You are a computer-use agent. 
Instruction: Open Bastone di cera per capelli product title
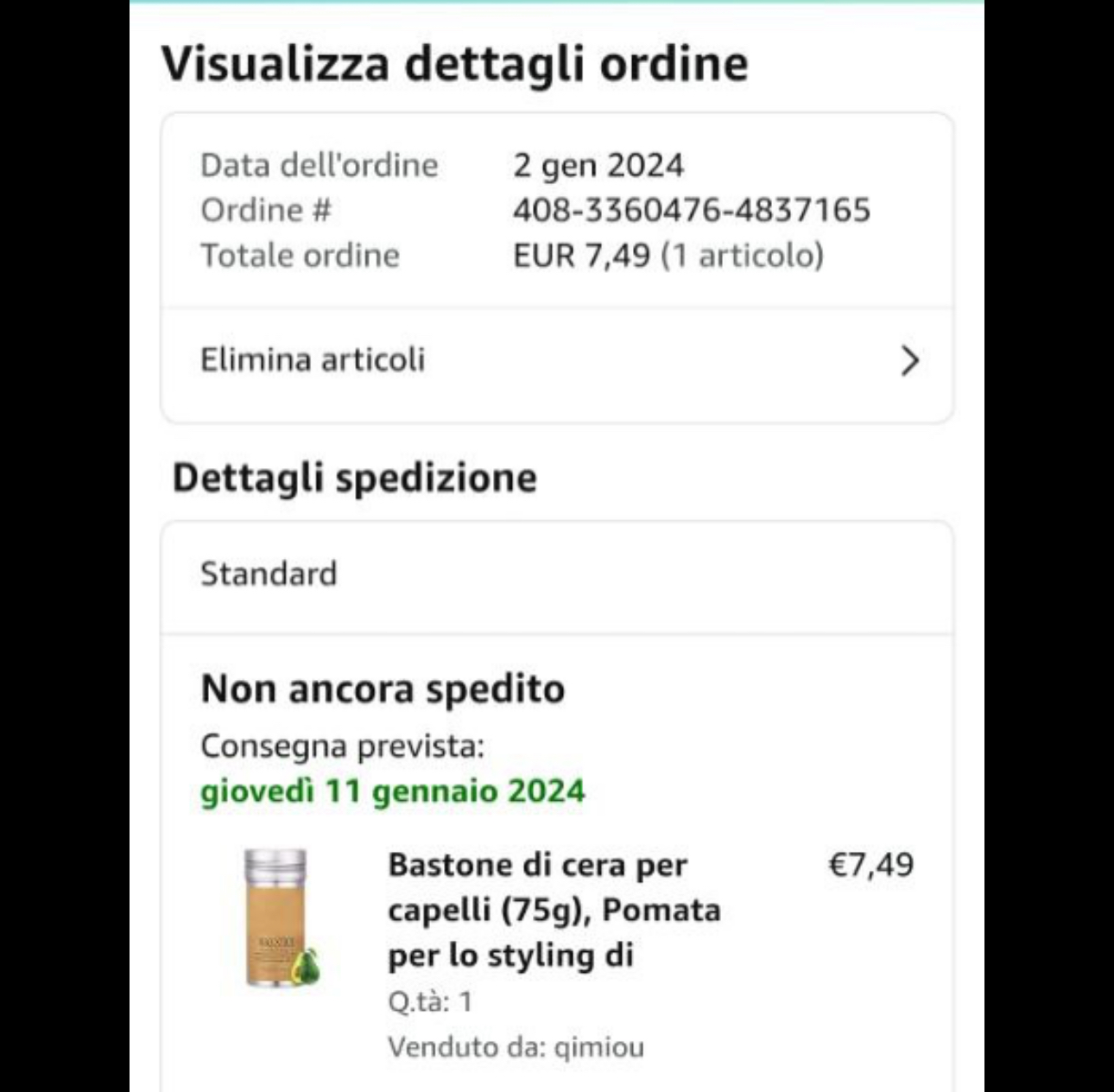coord(554,910)
